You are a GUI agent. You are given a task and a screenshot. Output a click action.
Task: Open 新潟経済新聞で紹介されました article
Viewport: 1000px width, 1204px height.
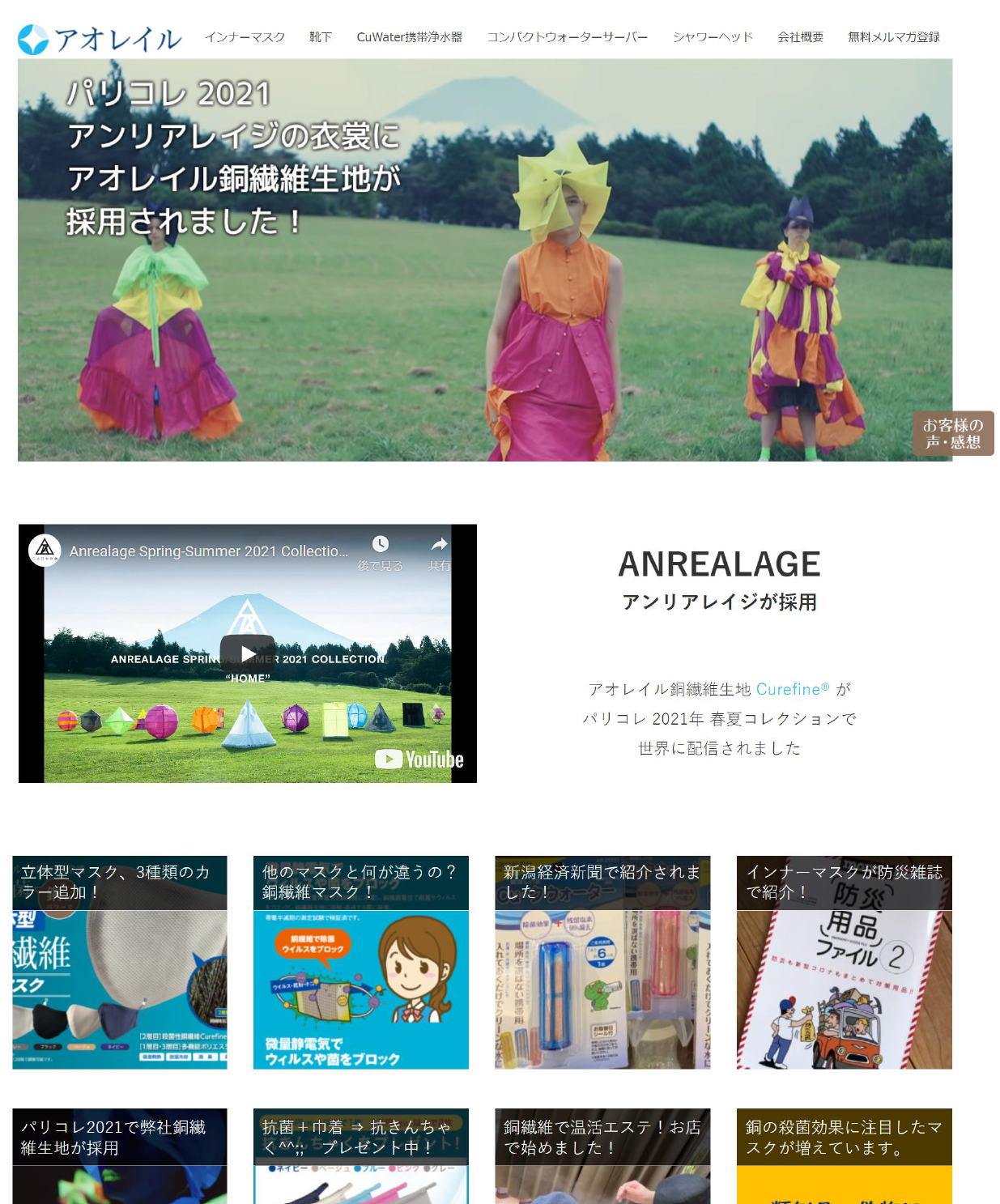(x=602, y=962)
